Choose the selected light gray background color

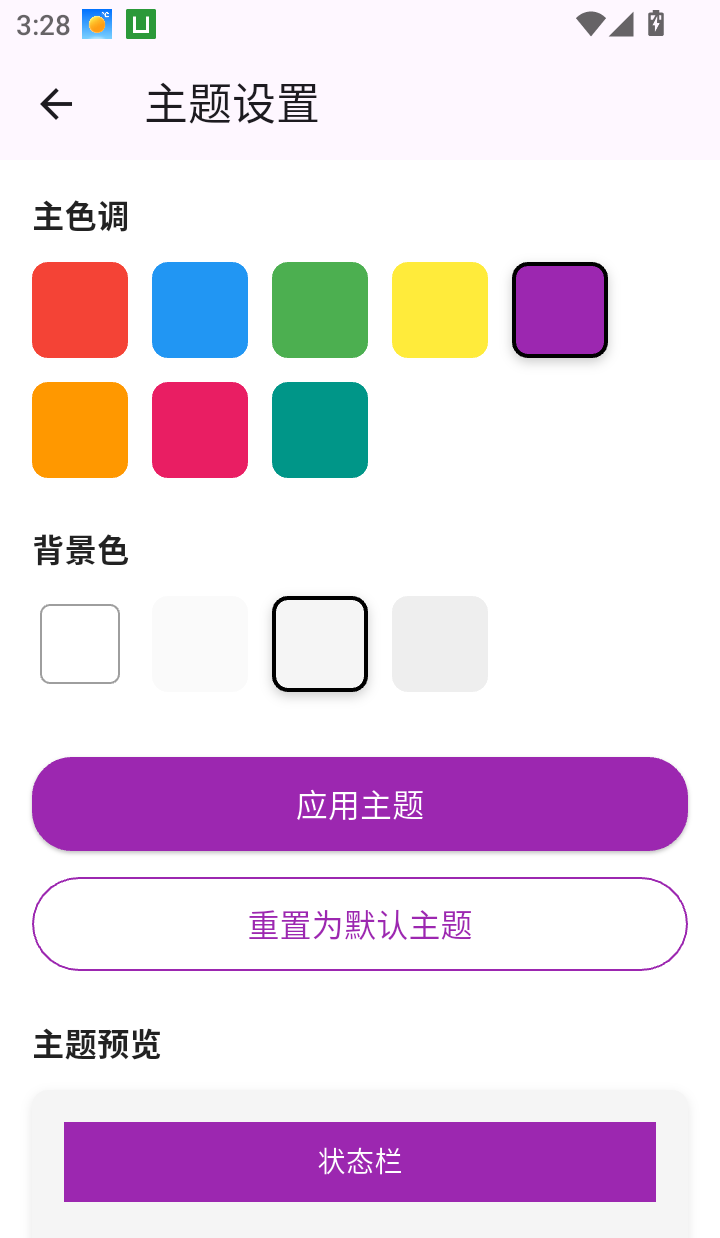point(320,644)
